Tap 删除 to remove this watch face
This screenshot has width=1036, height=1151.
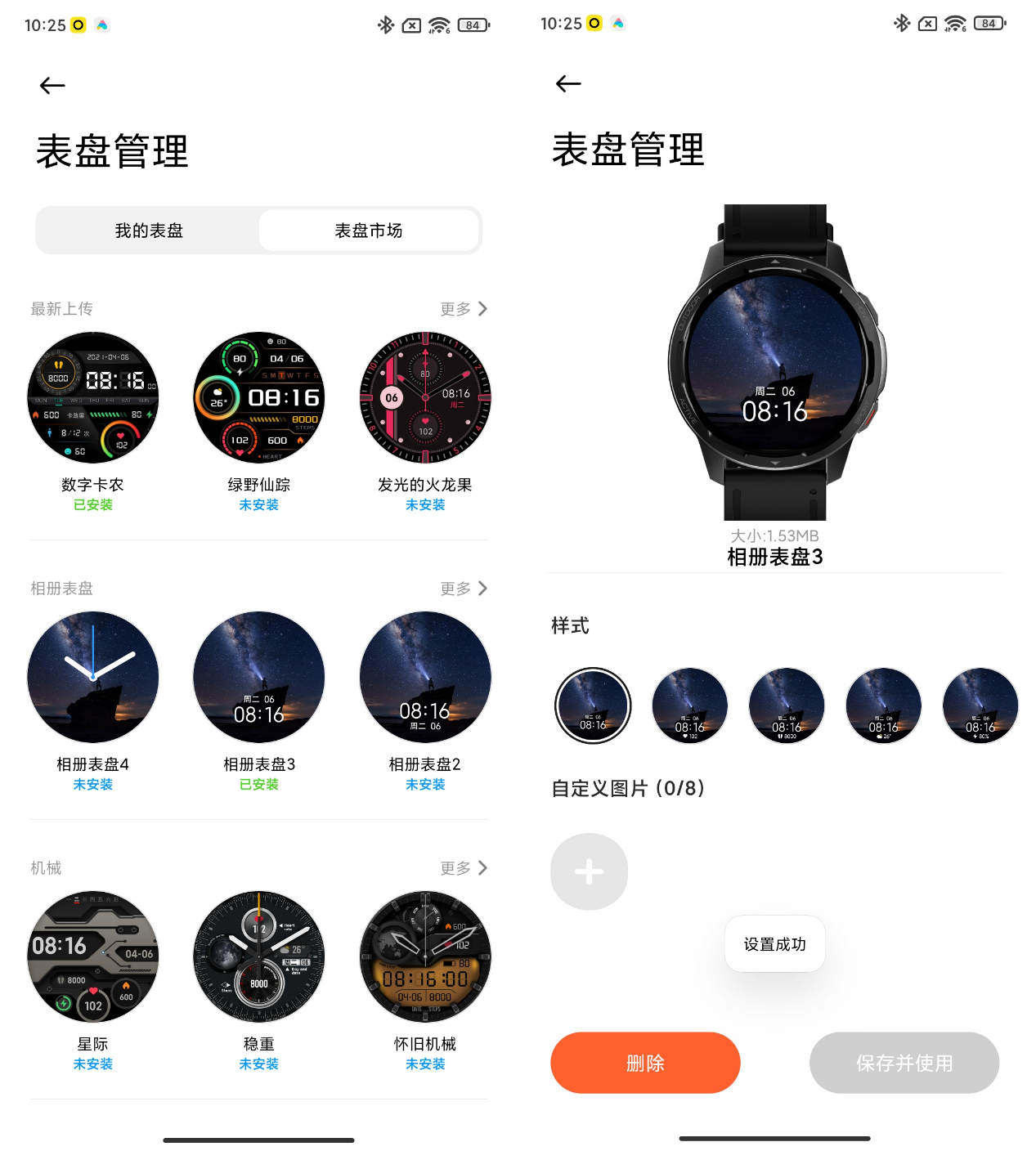click(645, 1063)
